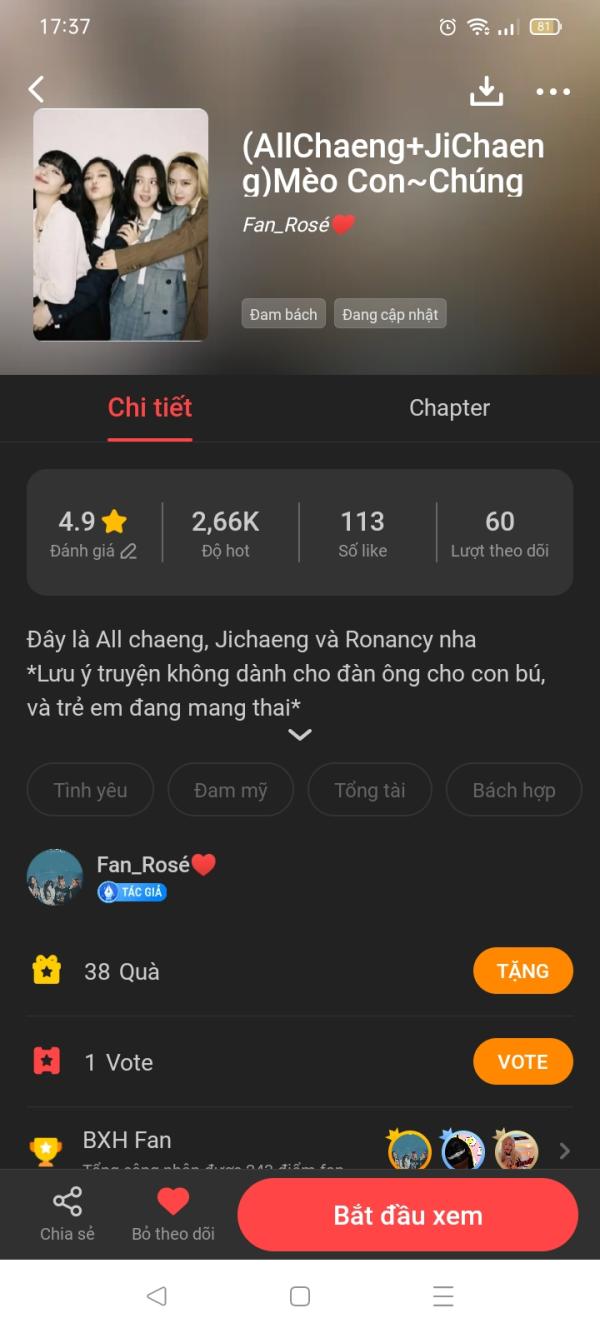Go back using the top-left arrow
The image size is (600, 1333).
pos(37,89)
